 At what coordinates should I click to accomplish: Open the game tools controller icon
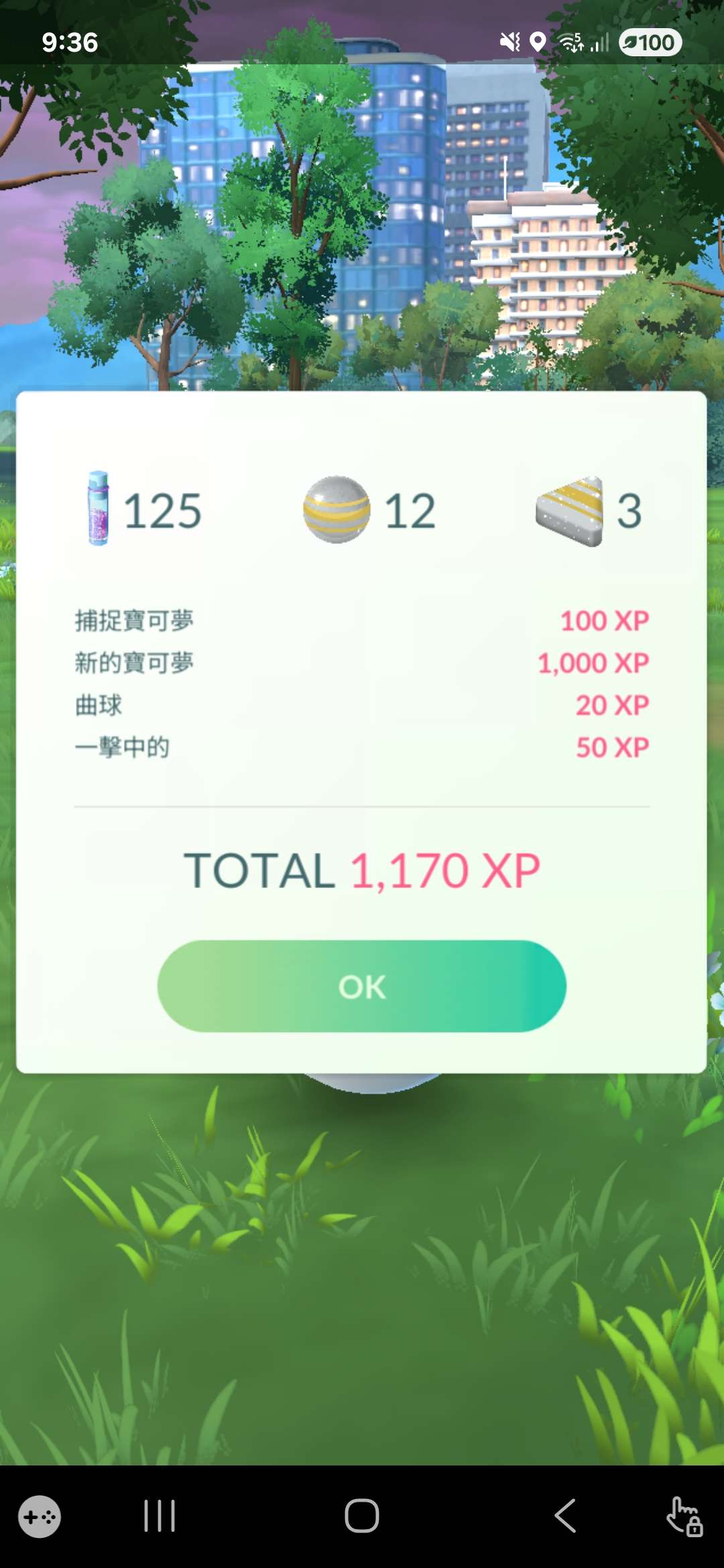click(40, 1516)
